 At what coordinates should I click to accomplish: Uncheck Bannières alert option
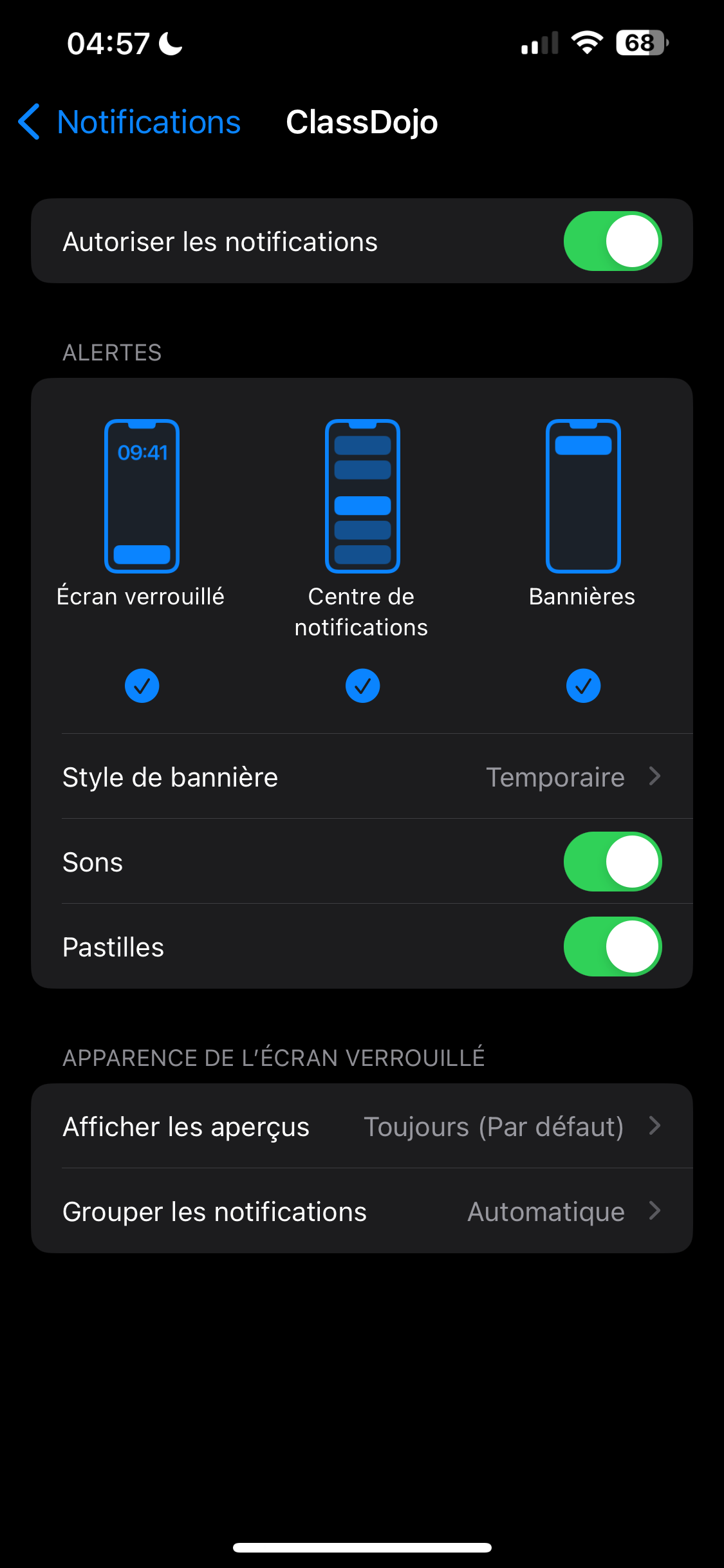(x=583, y=686)
